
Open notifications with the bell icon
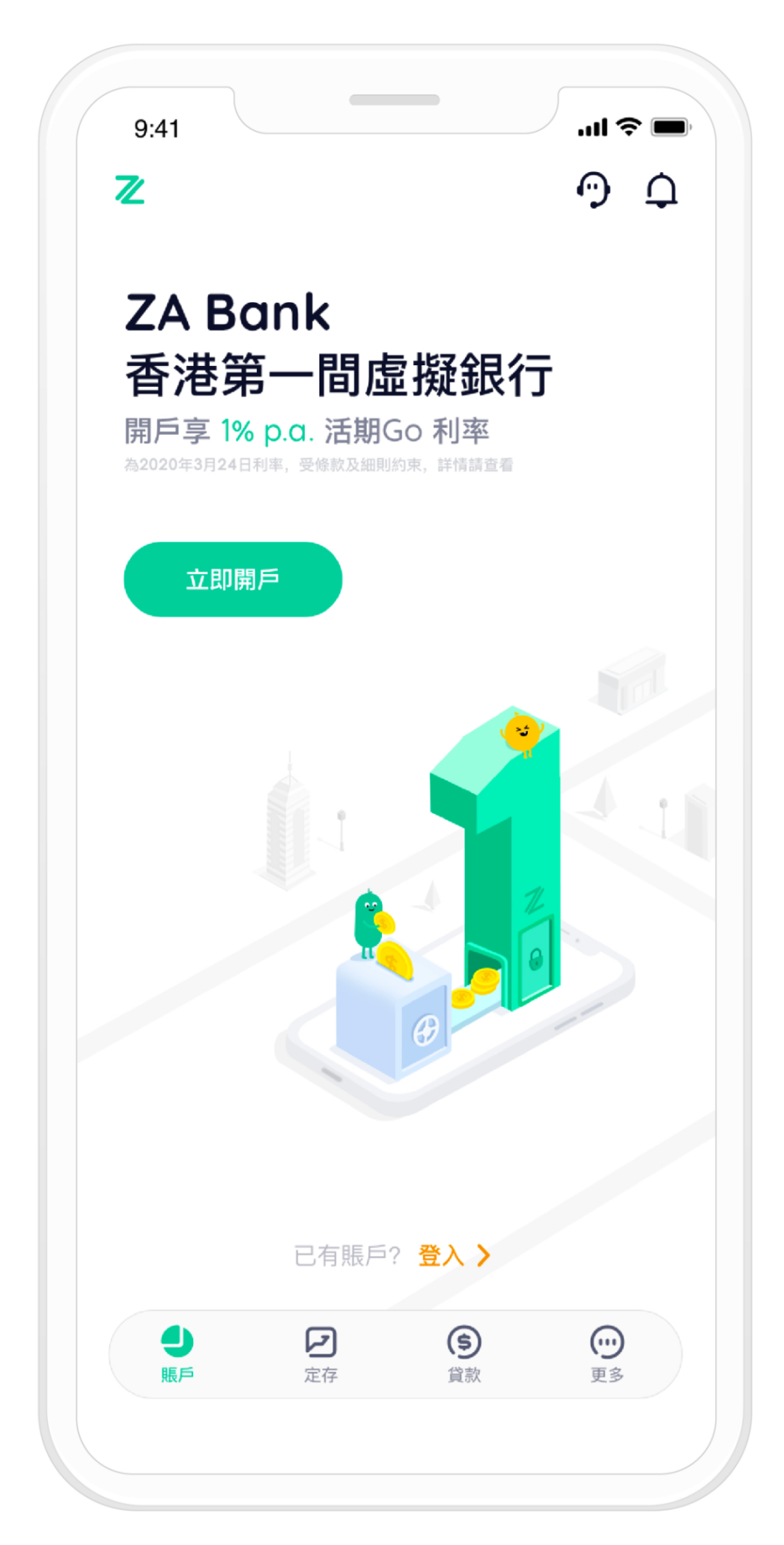point(662,191)
